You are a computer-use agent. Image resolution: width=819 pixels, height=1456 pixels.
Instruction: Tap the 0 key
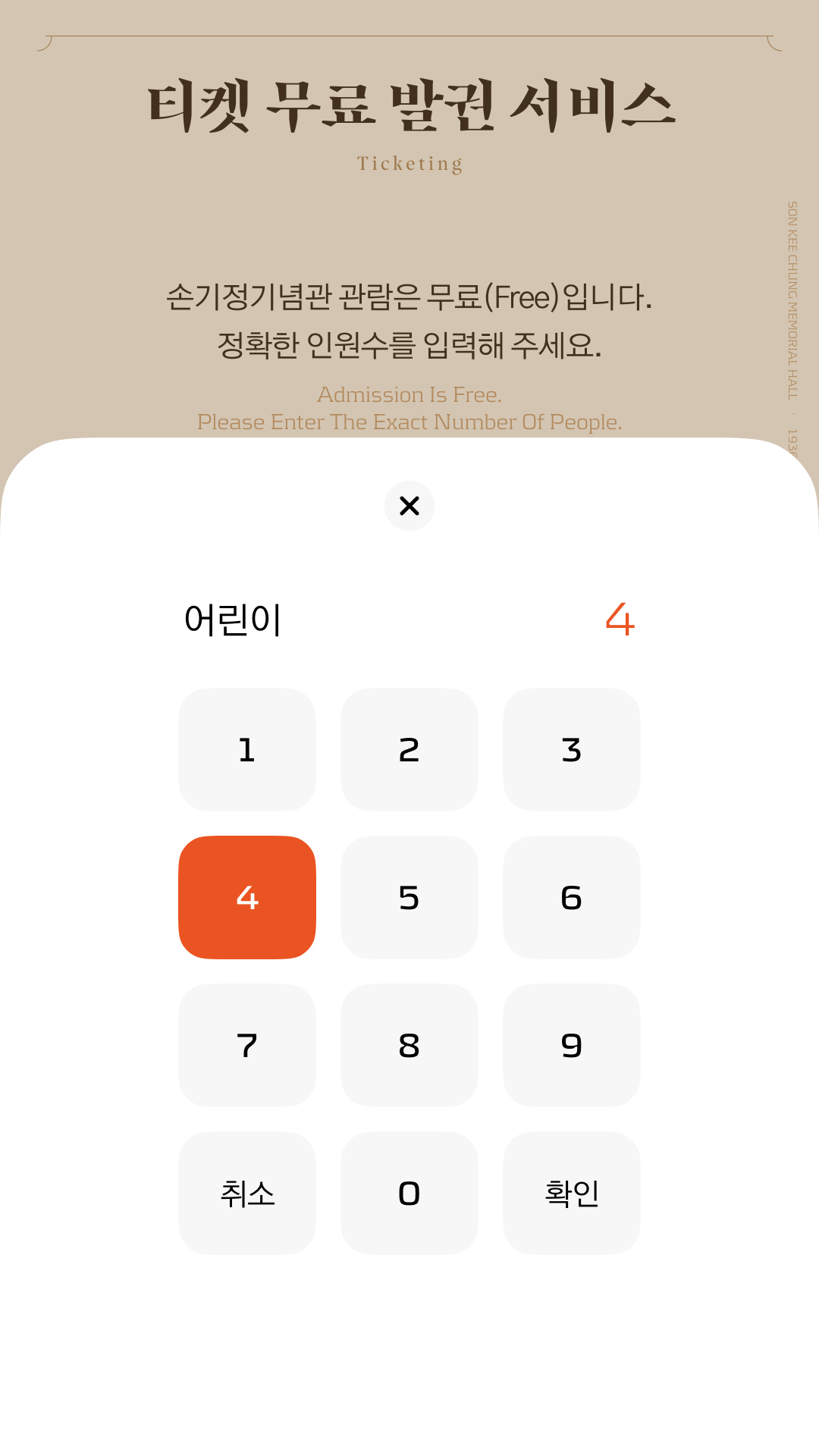409,1194
